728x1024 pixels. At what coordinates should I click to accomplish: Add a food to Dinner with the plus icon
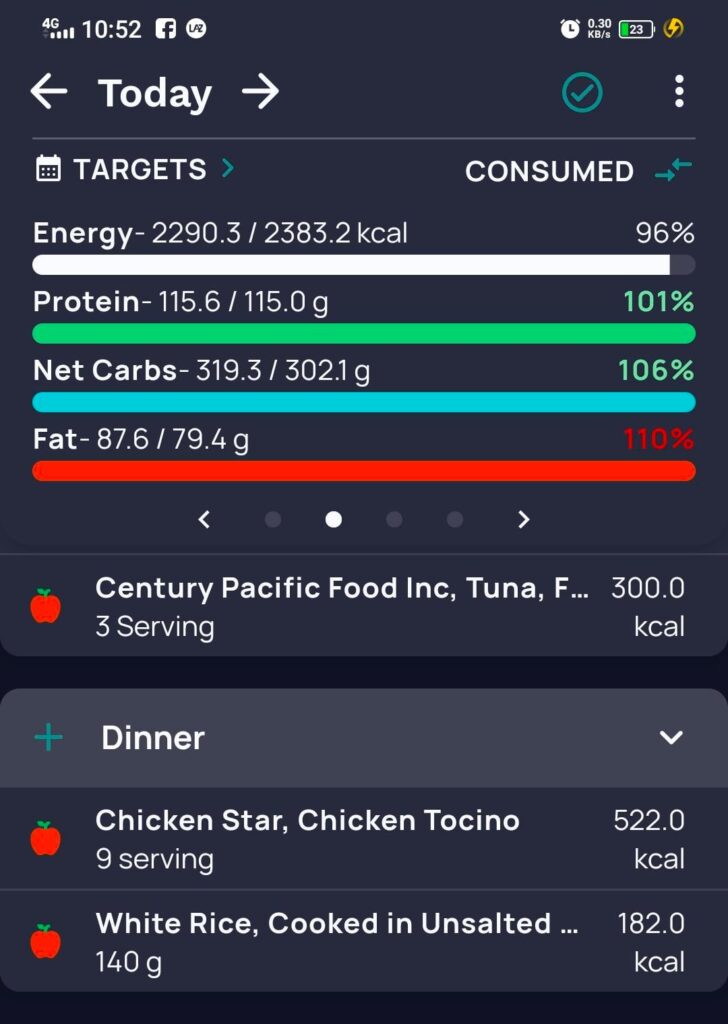point(47,737)
